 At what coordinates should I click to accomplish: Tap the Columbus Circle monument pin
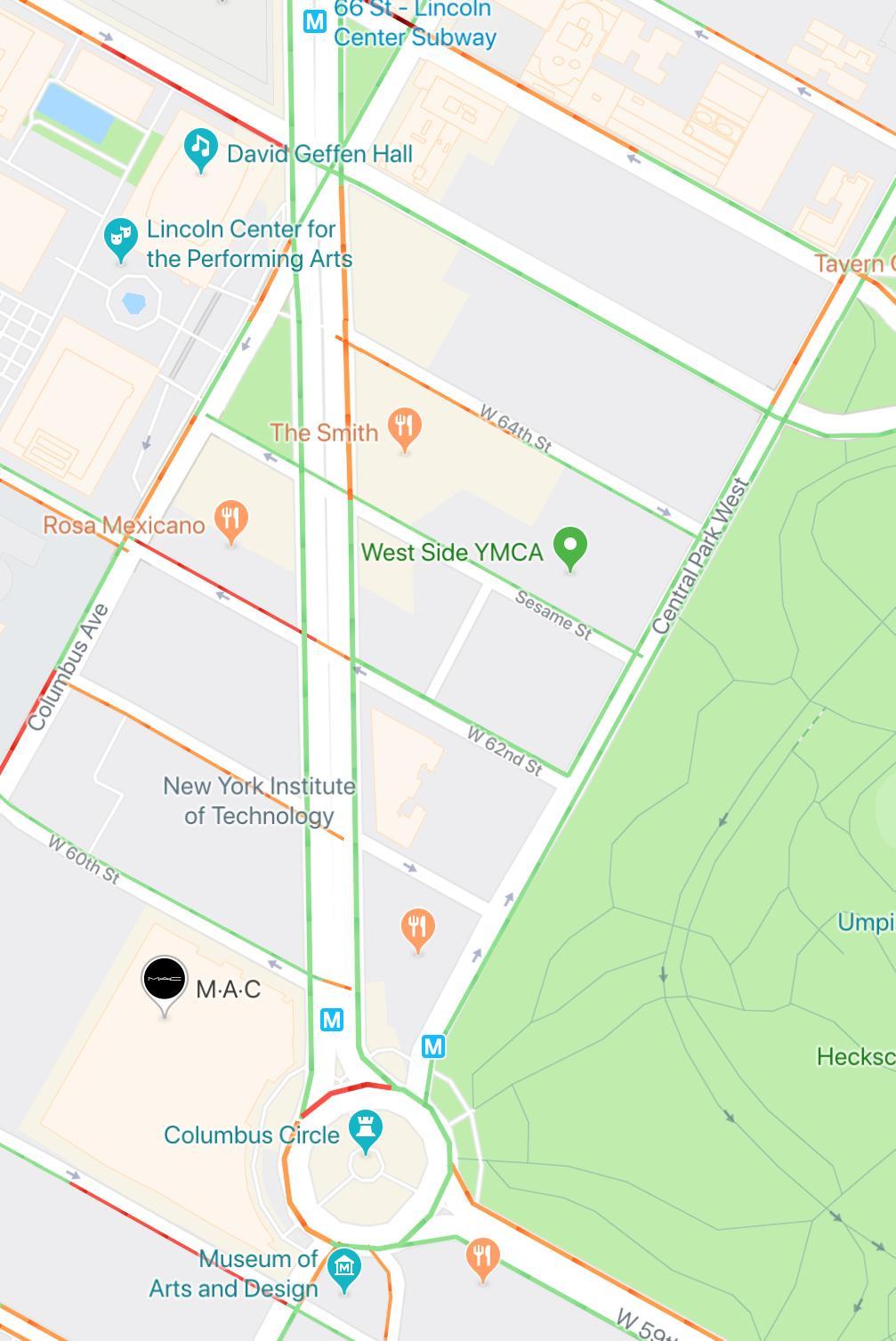365,1130
